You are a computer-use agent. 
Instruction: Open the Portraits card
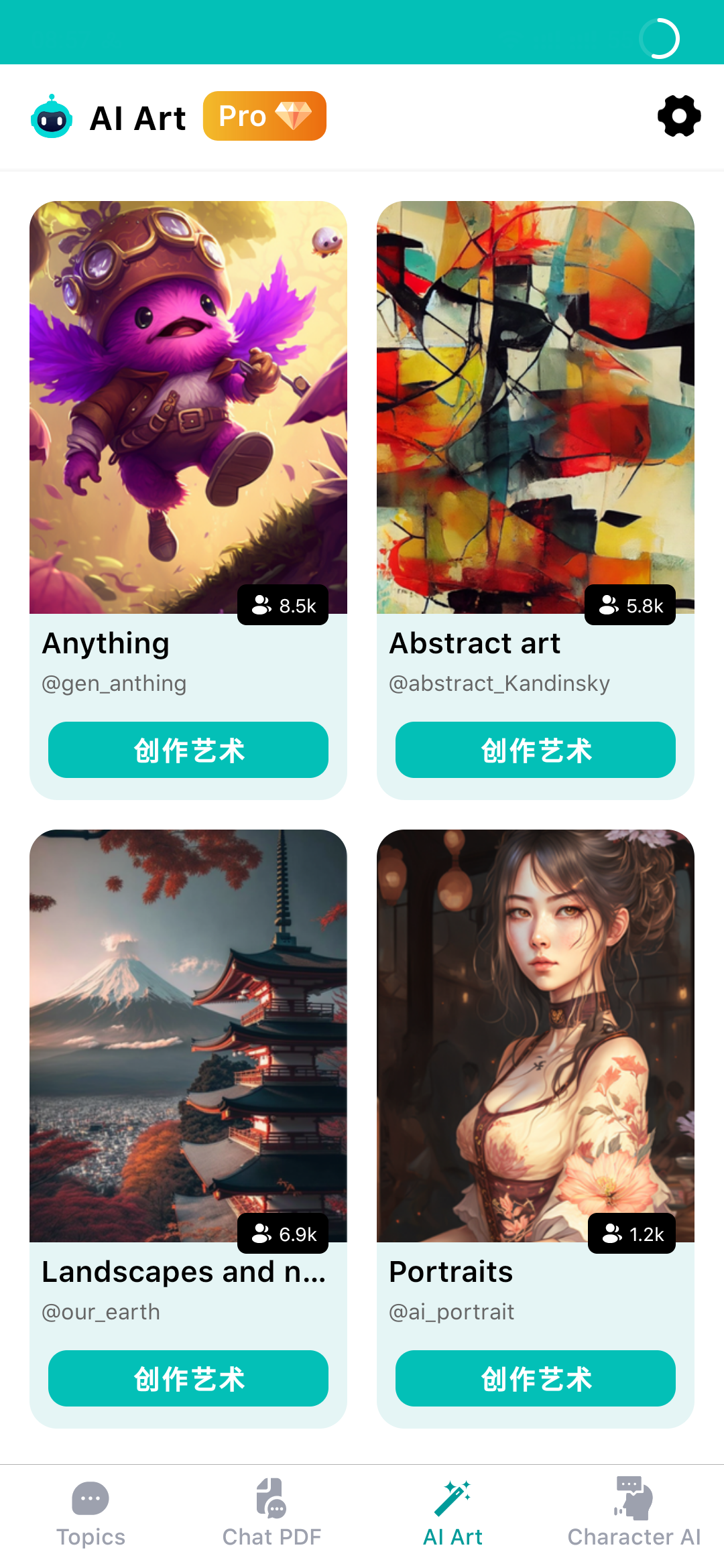point(535,1035)
